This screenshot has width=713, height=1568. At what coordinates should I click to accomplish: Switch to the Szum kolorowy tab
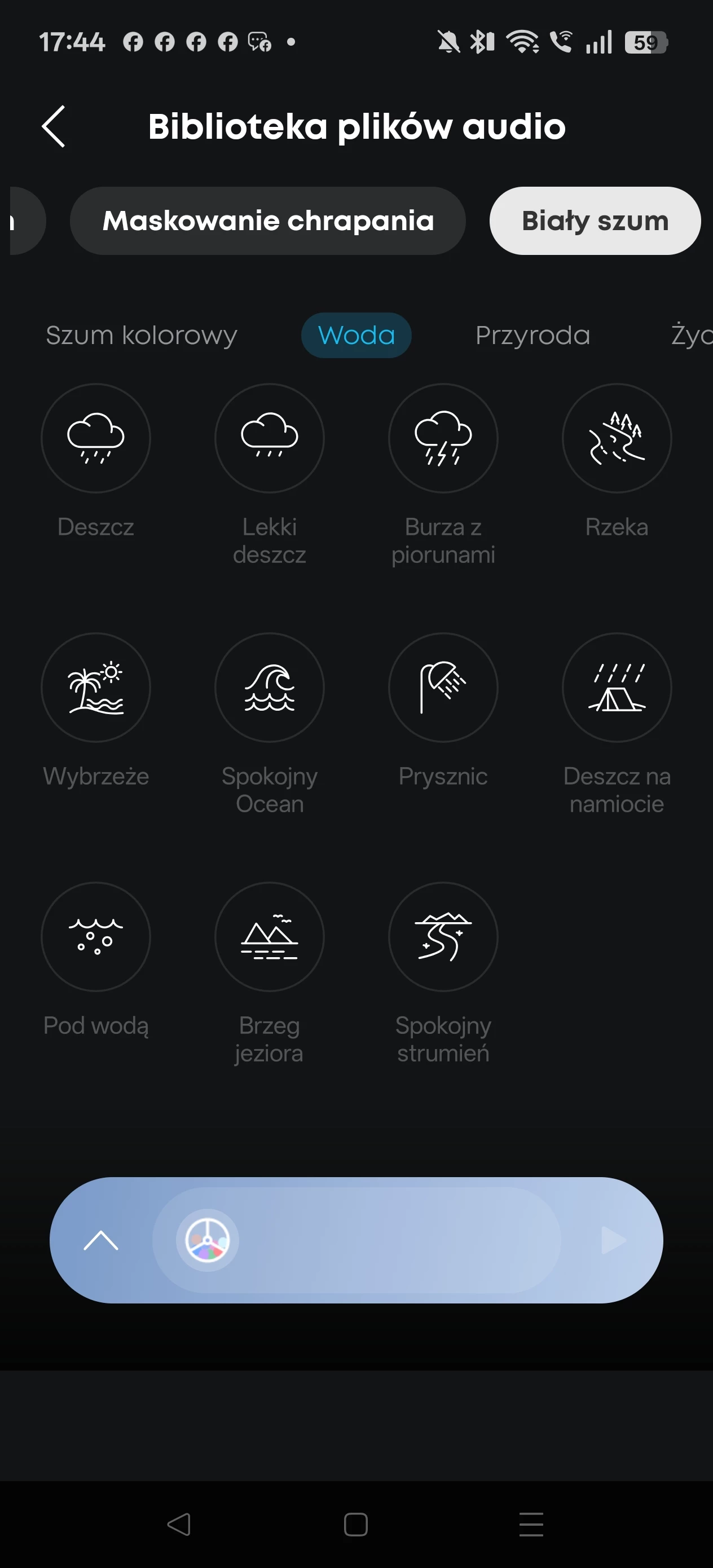[x=141, y=336]
